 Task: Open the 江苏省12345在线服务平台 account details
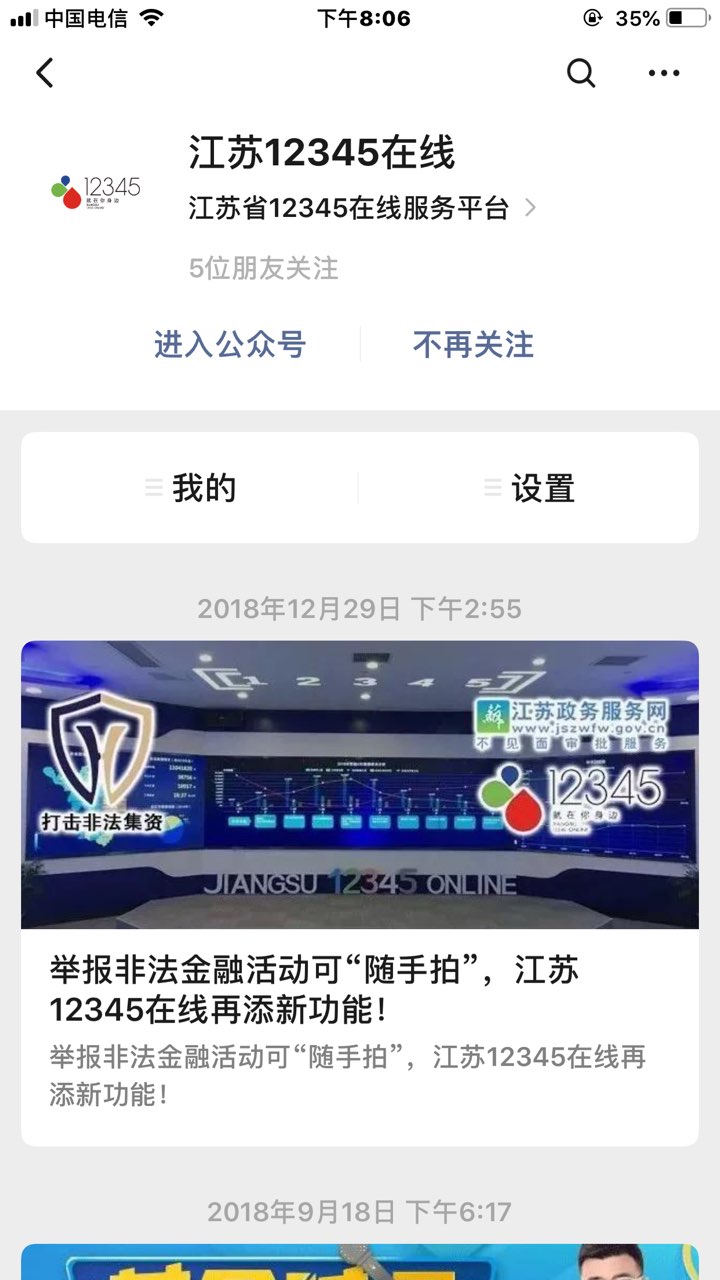[x=363, y=208]
